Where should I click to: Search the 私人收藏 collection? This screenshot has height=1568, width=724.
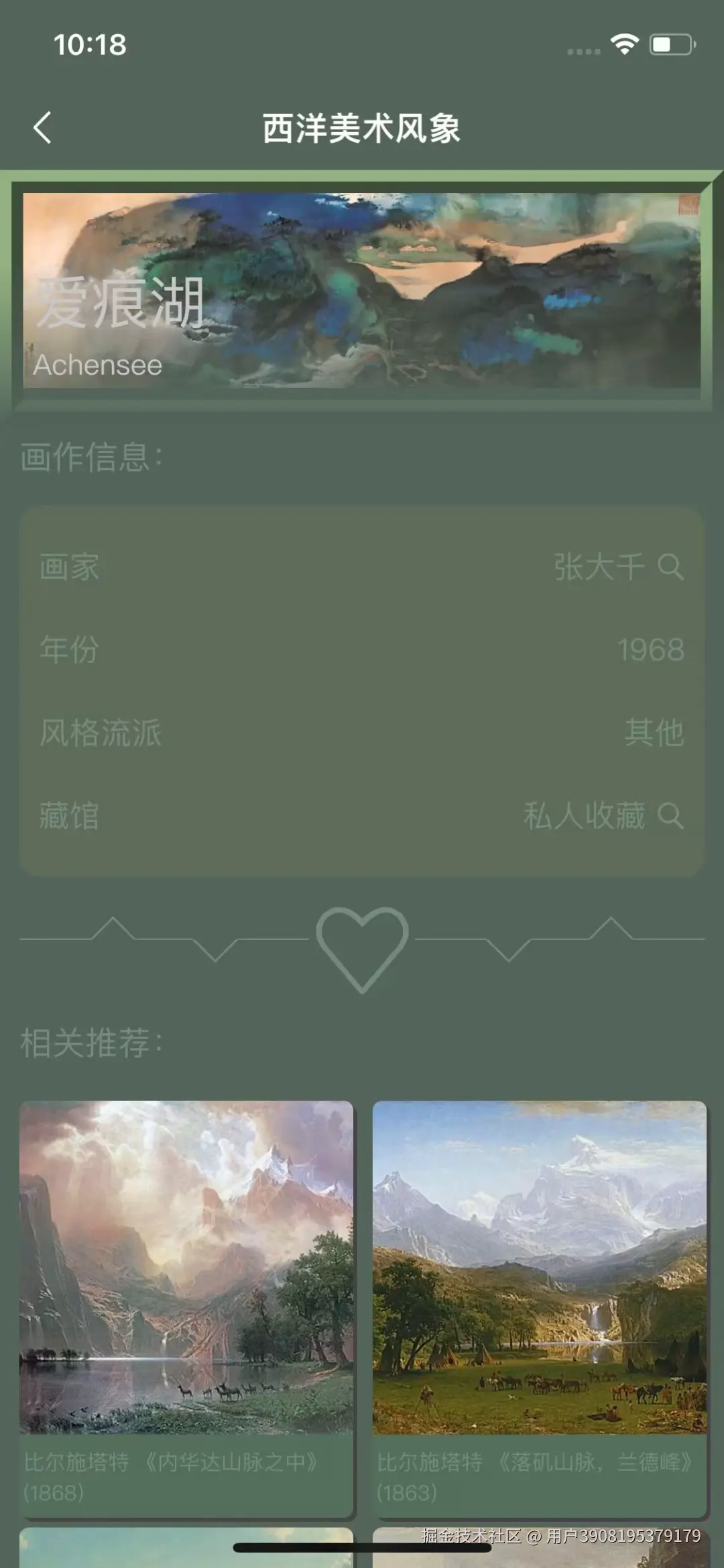coord(670,816)
